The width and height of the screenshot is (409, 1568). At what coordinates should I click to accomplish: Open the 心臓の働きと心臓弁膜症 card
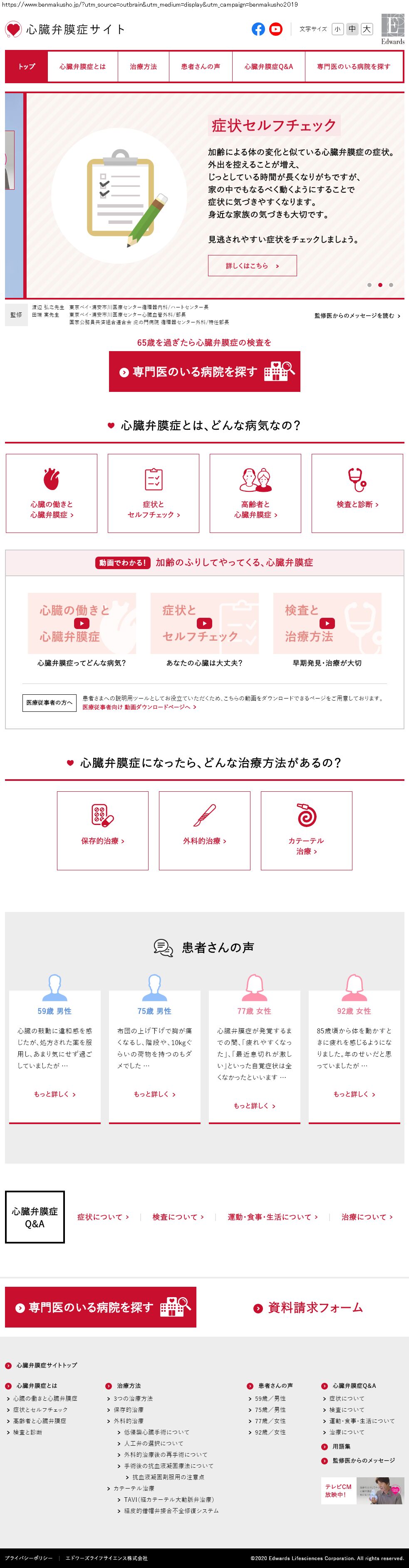(52, 494)
